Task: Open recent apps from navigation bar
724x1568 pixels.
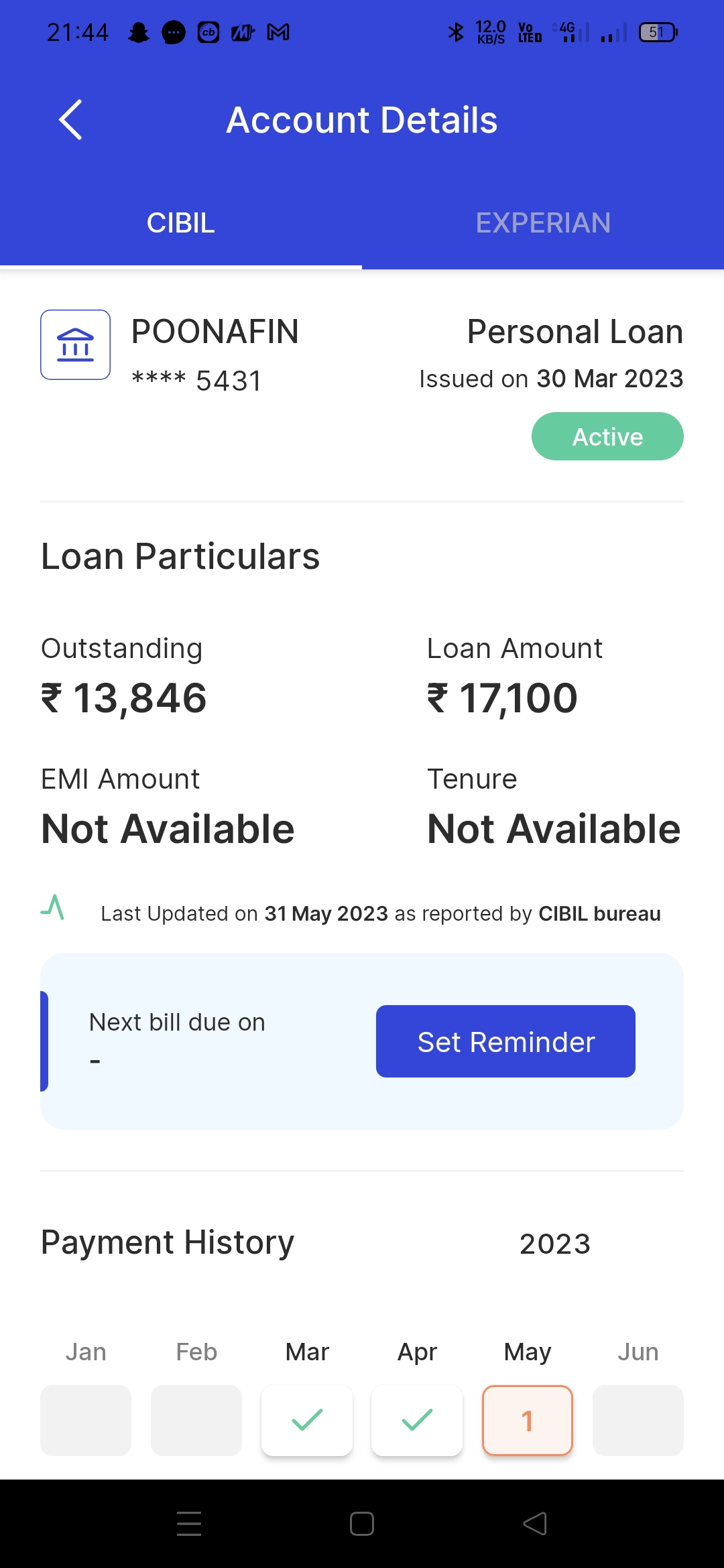Action: [x=189, y=1524]
